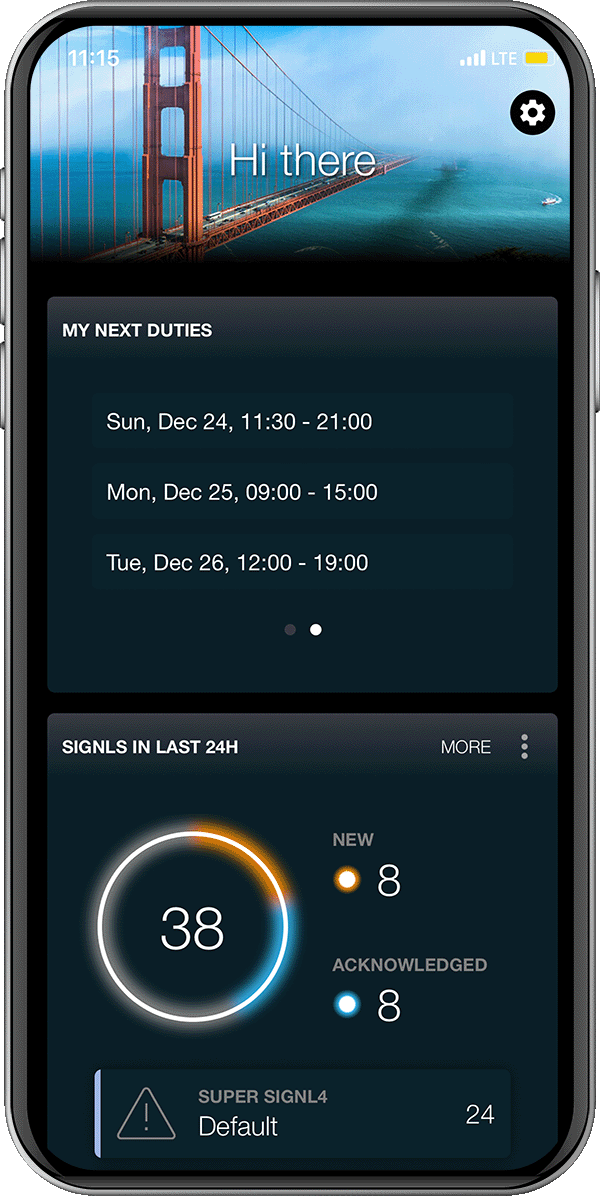
Task: Open the Sun, Dec 24 duty
Action: [303, 421]
